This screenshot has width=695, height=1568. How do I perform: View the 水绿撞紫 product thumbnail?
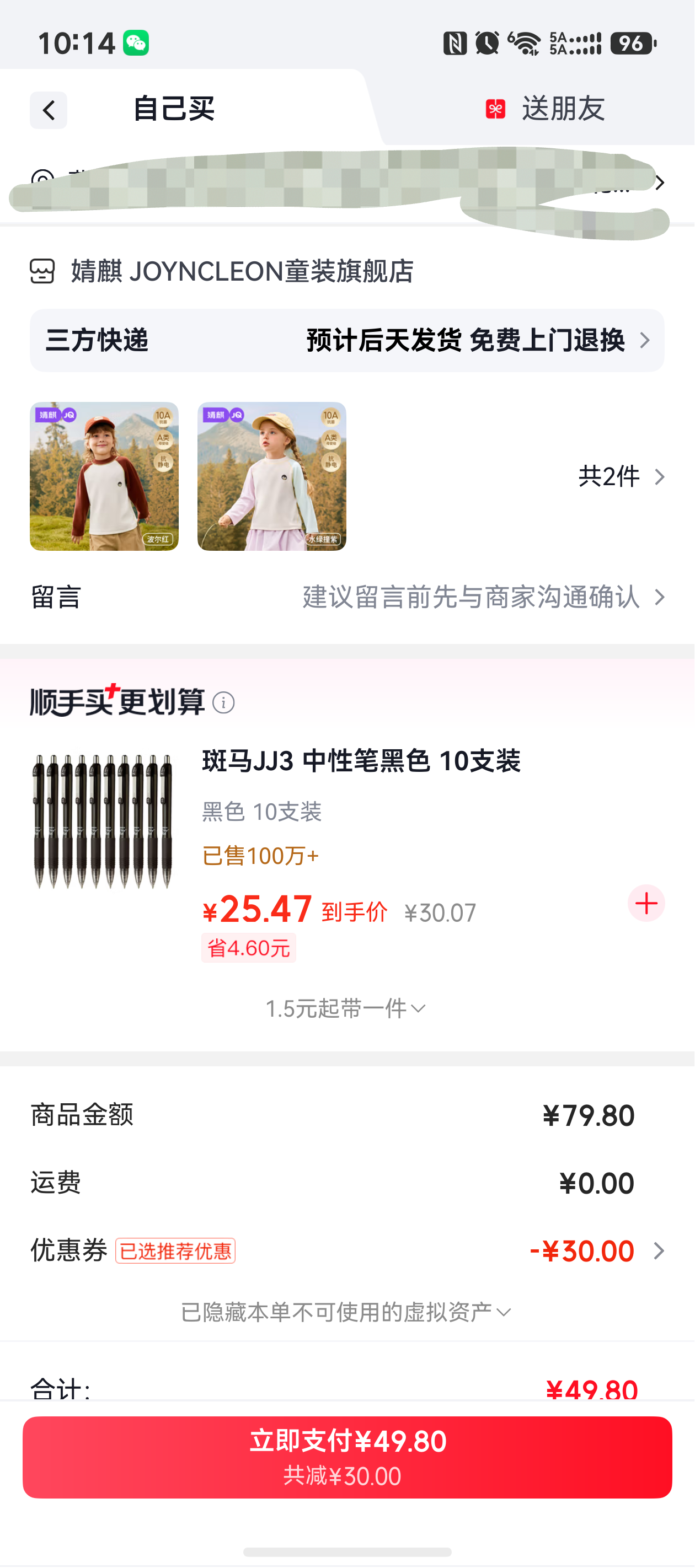(x=272, y=476)
